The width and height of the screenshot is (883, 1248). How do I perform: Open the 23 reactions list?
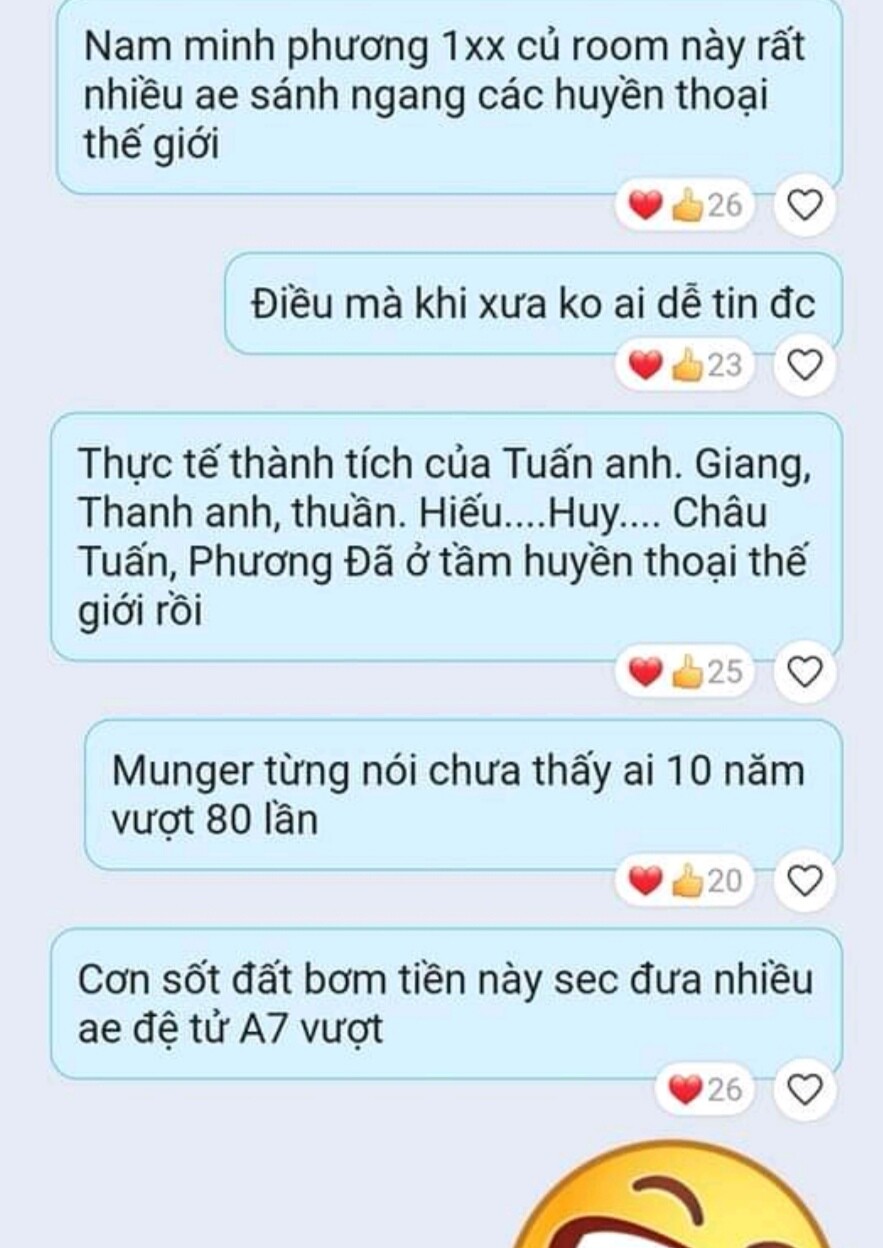[686, 367]
